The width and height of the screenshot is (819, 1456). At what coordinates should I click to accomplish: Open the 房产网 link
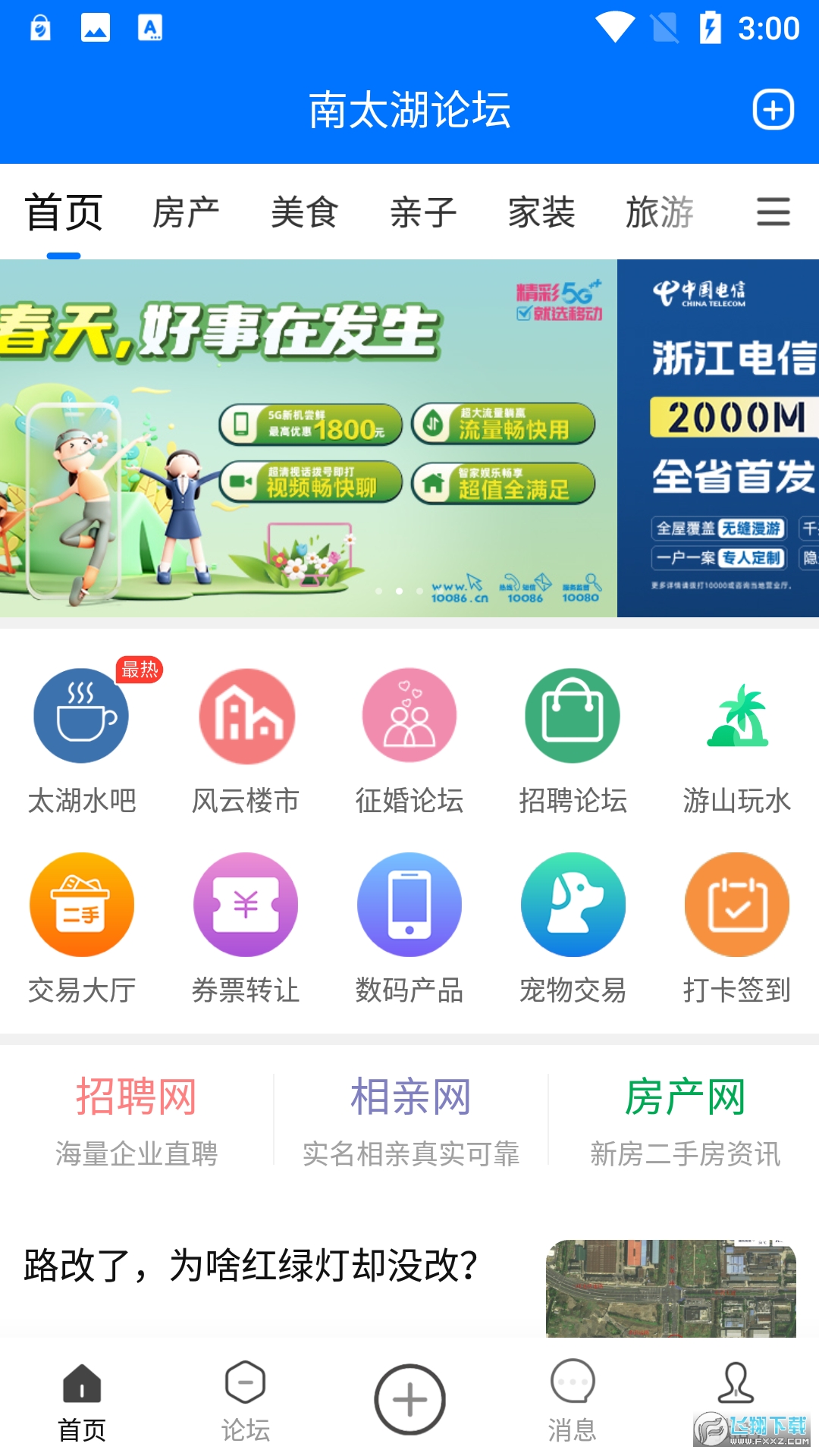click(685, 1119)
